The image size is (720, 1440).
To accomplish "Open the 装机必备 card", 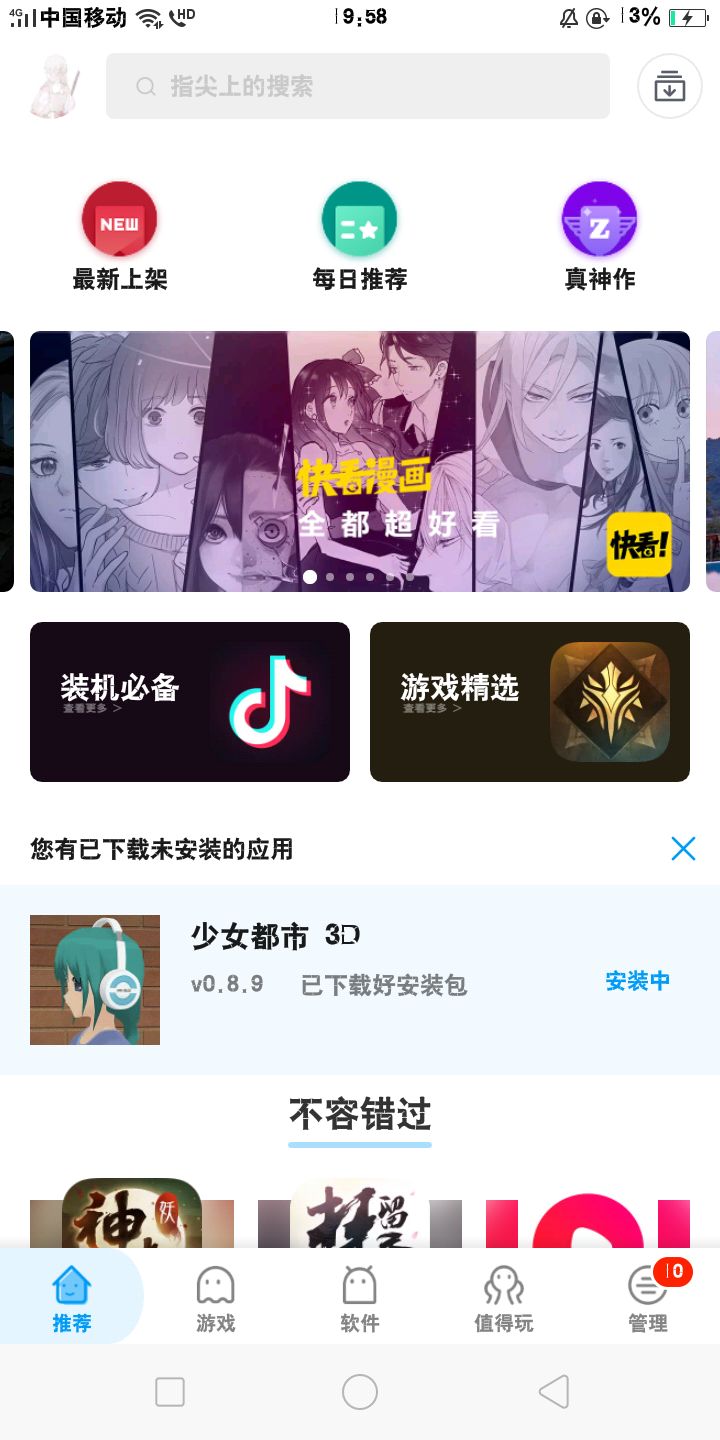I will 190,701.
